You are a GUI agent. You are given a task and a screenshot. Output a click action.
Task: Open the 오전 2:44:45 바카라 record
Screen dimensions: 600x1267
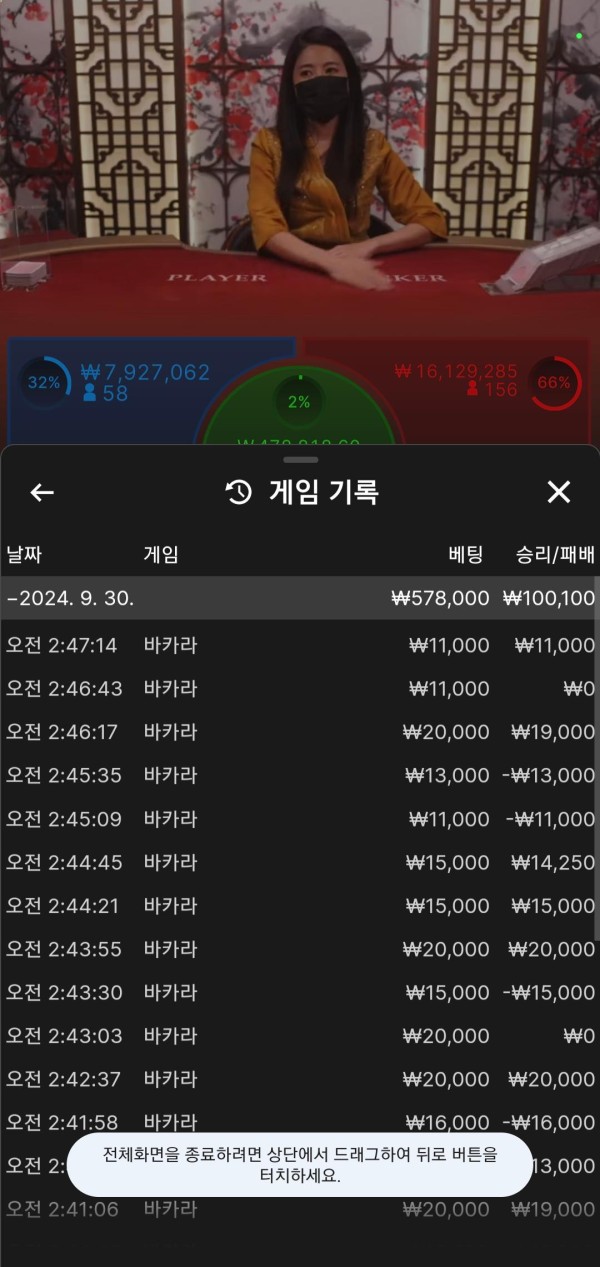coord(300,862)
